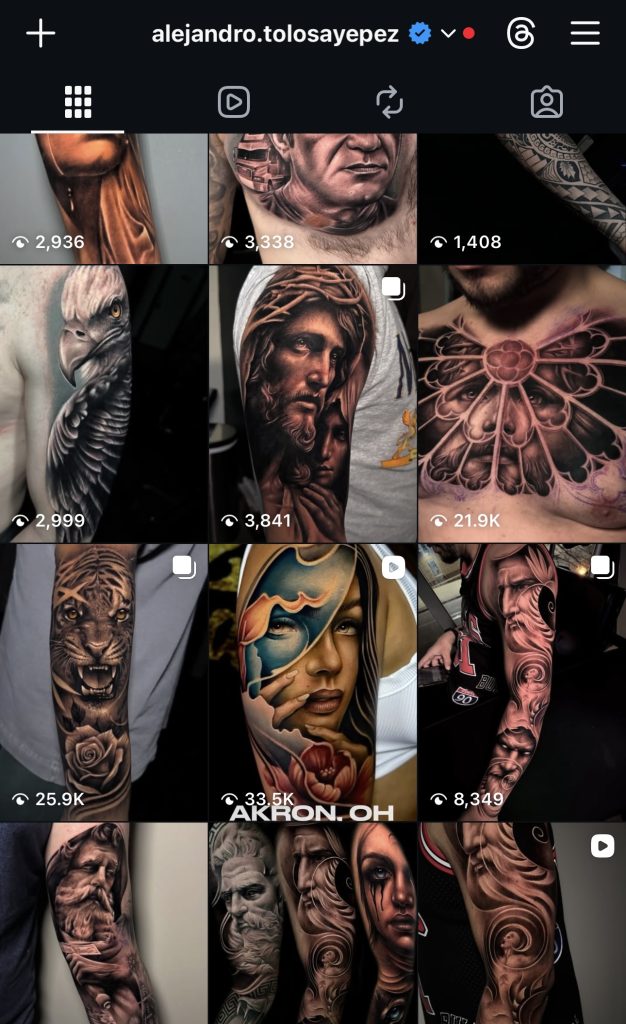Open the Jesus tattoo post with 3,841 views
This screenshot has width=626, height=1024.
312,403
